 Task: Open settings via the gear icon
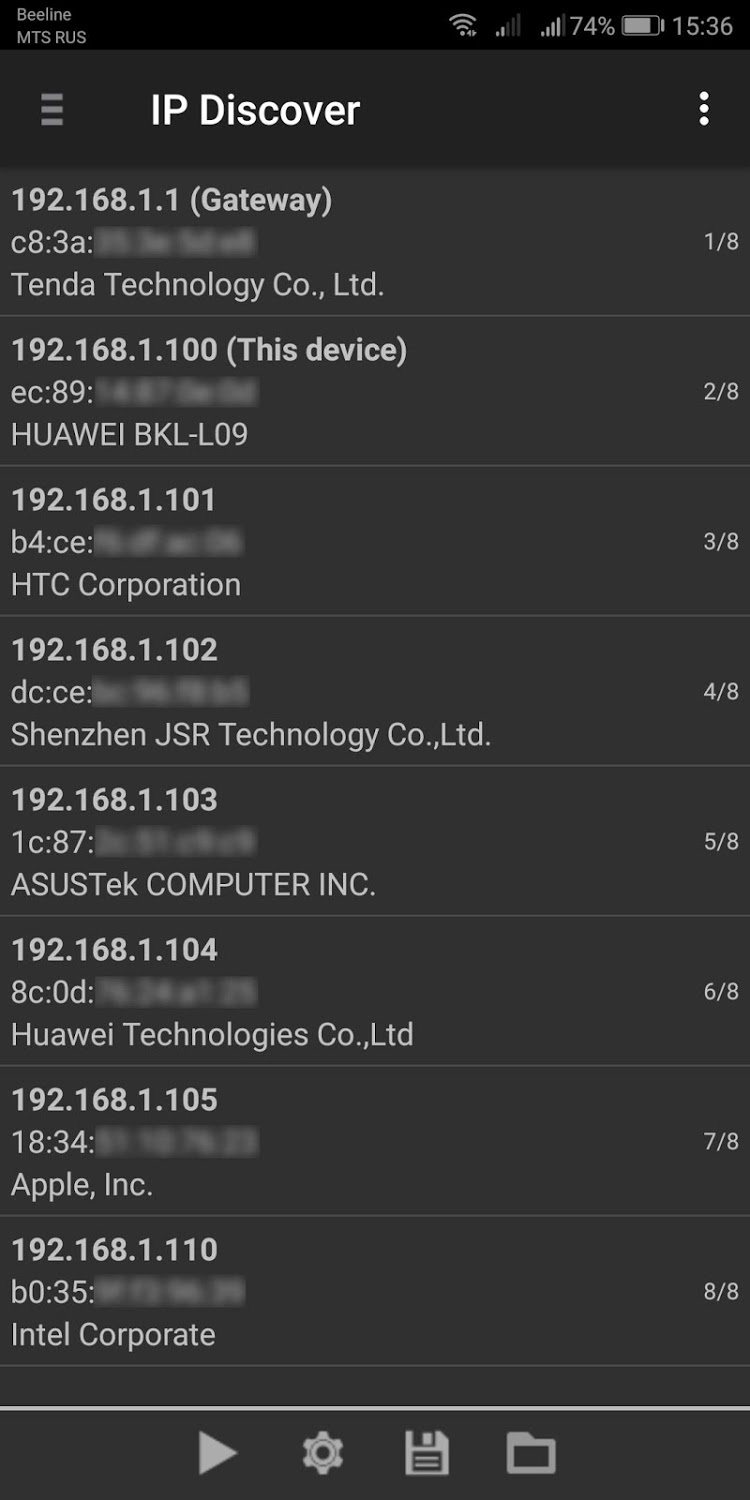pos(323,1453)
